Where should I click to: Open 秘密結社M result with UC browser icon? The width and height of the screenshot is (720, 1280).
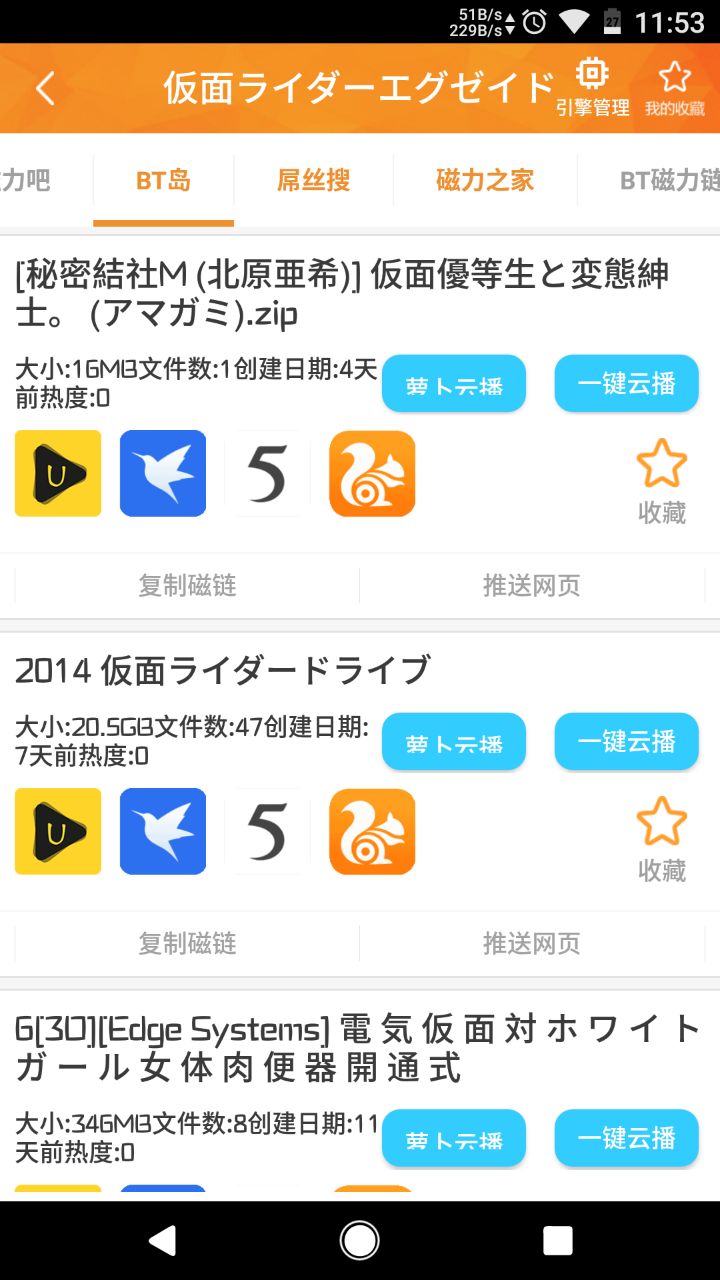tap(372, 474)
